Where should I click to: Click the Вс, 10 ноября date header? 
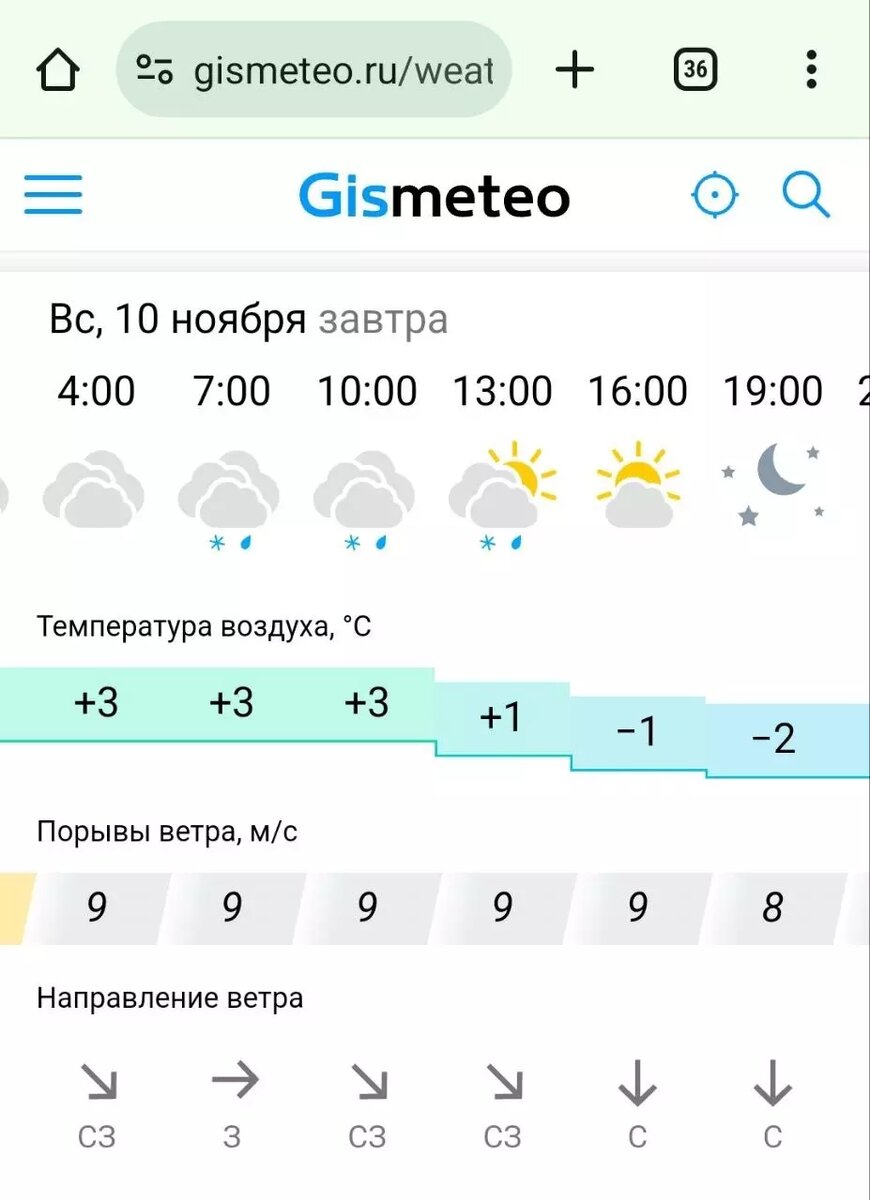pos(178,320)
